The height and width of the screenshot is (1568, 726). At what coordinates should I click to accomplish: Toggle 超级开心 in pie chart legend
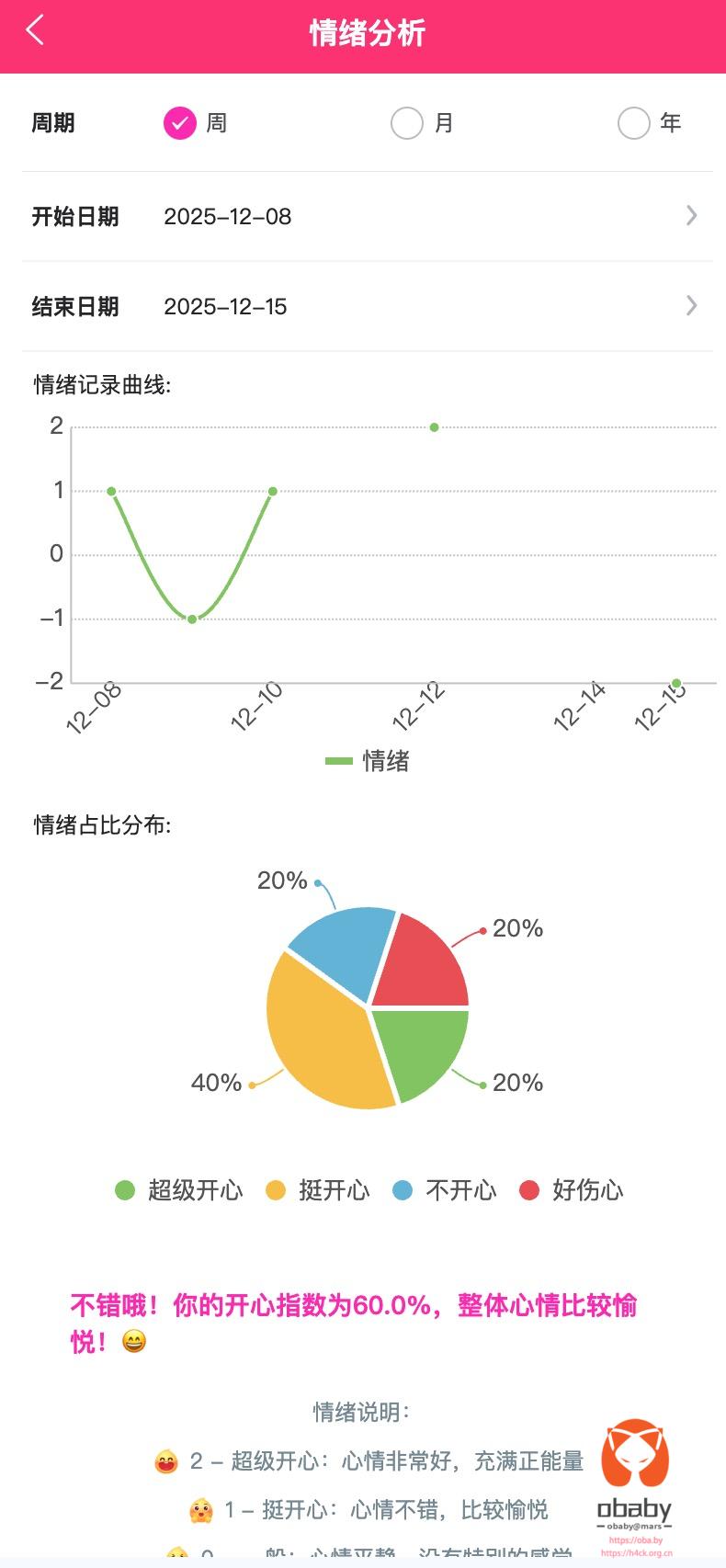tap(179, 1190)
